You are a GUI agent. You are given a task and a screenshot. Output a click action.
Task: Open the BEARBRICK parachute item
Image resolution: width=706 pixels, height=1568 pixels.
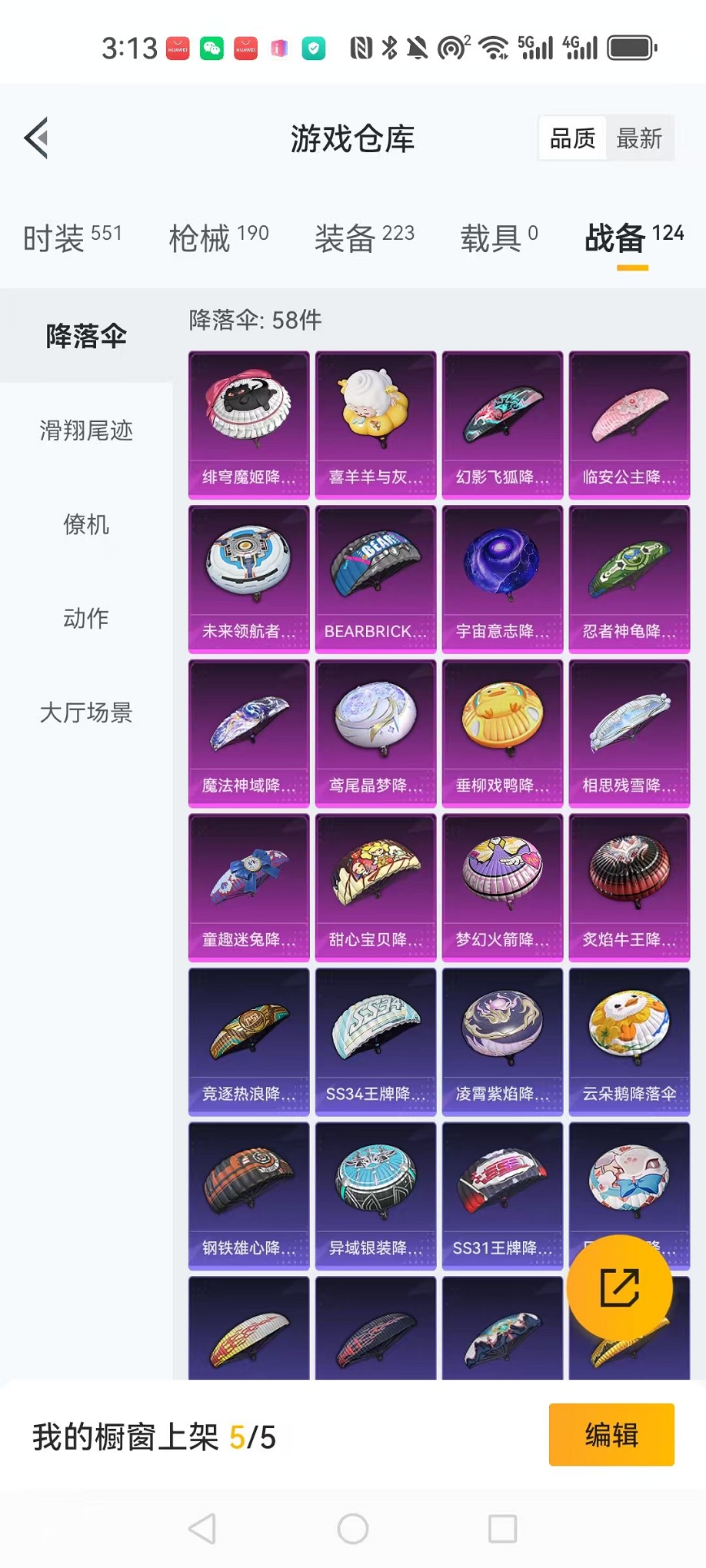[376, 580]
